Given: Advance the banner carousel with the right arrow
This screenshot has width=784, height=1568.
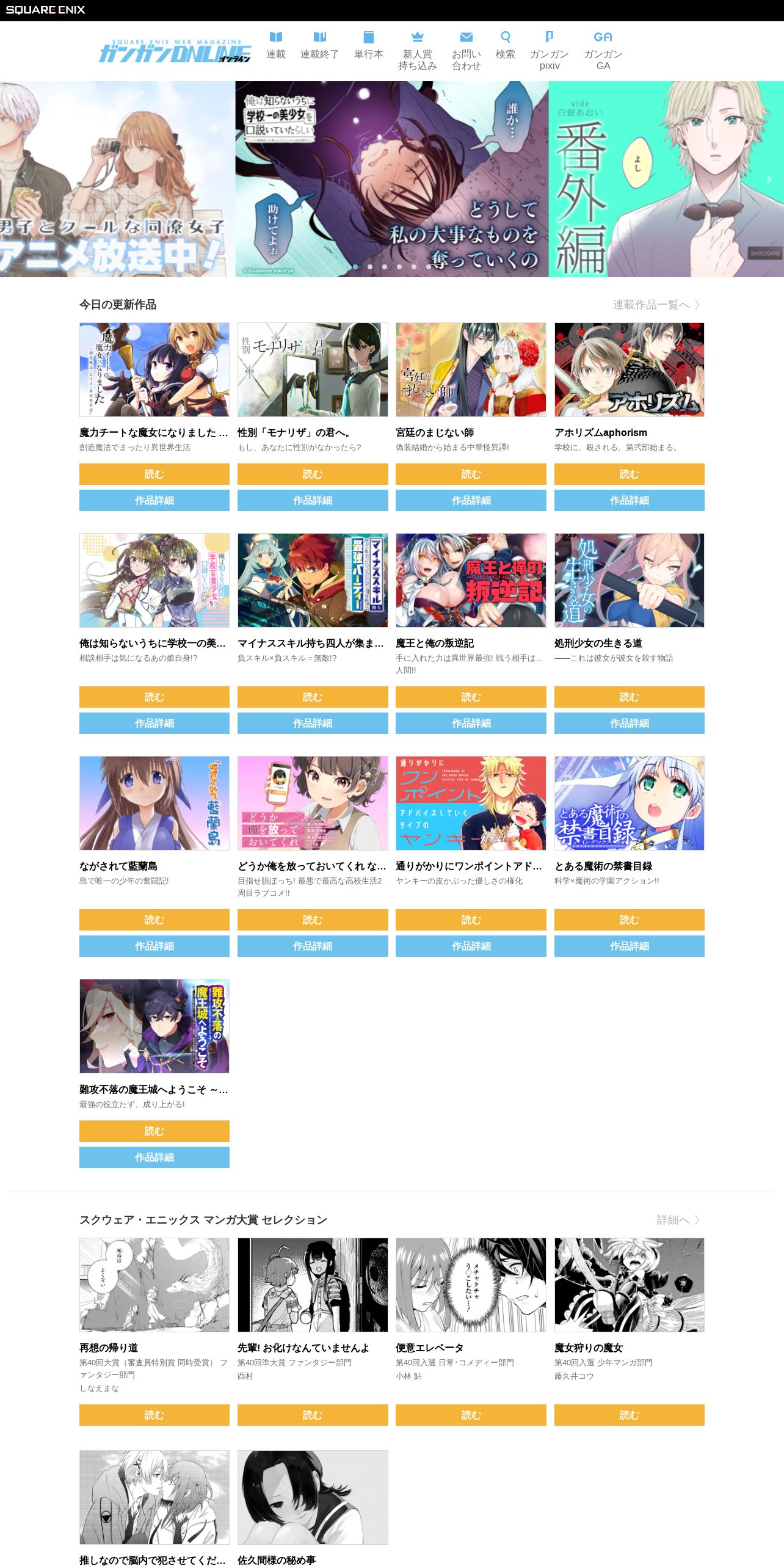Looking at the screenshot, I should click(x=769, y=180).
